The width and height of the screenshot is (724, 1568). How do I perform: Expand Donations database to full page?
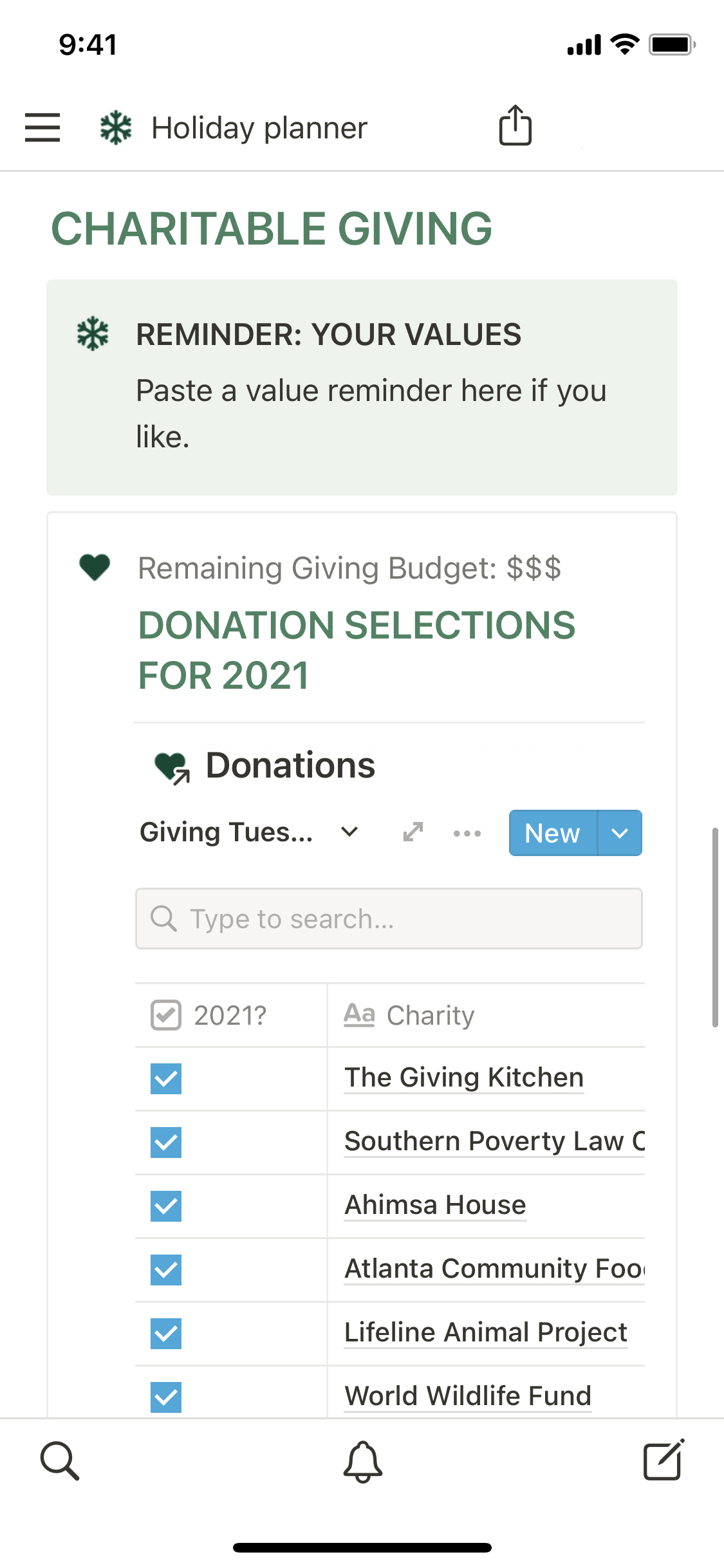(x=413, y=832)
